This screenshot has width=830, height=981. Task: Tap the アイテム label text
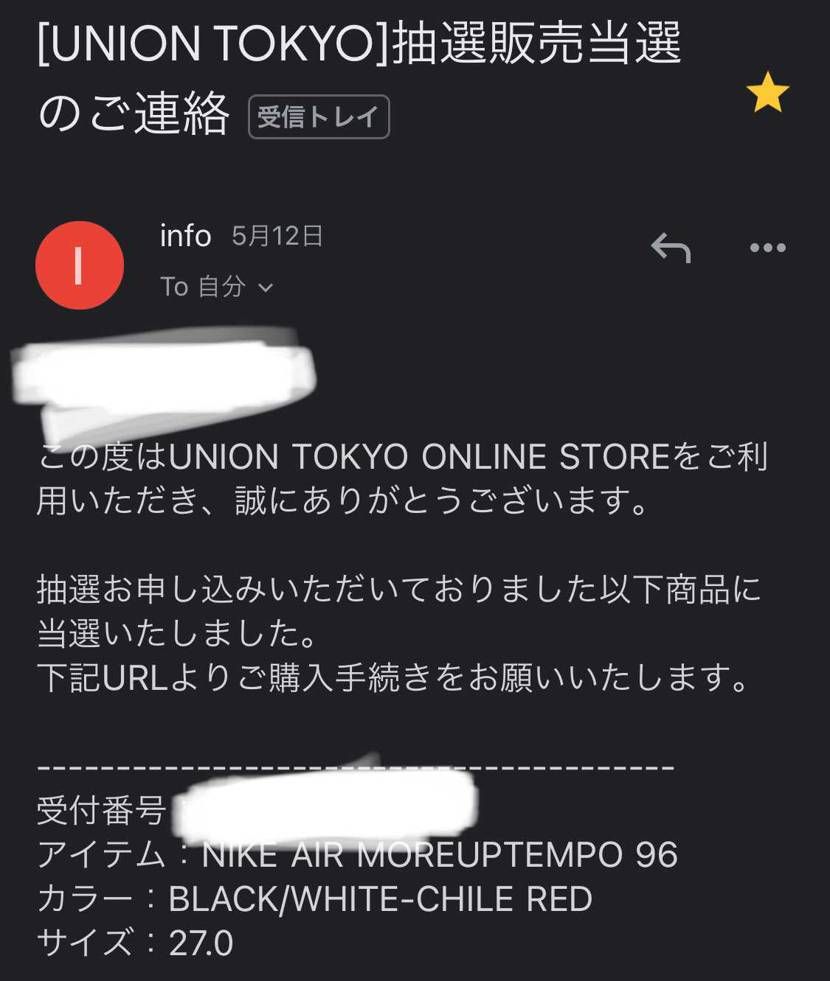[x=95, y=856]
